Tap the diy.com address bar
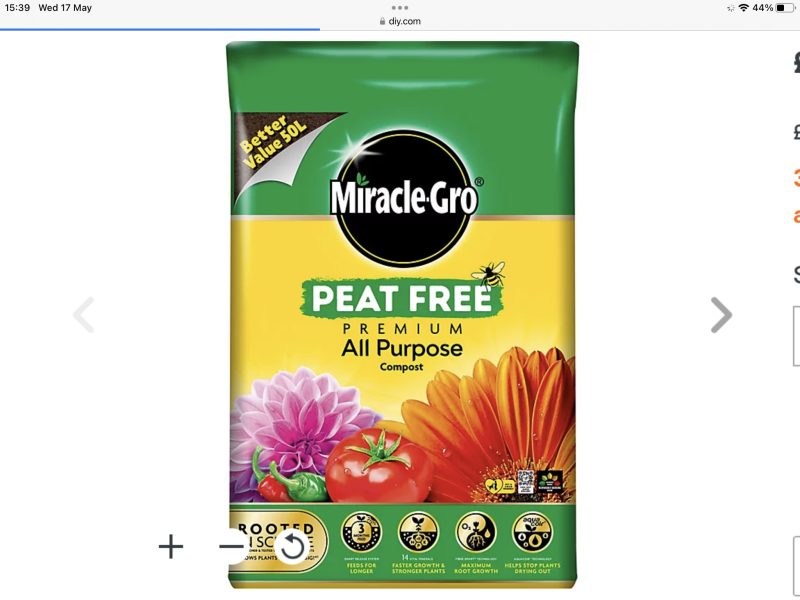 click(400, 21)
